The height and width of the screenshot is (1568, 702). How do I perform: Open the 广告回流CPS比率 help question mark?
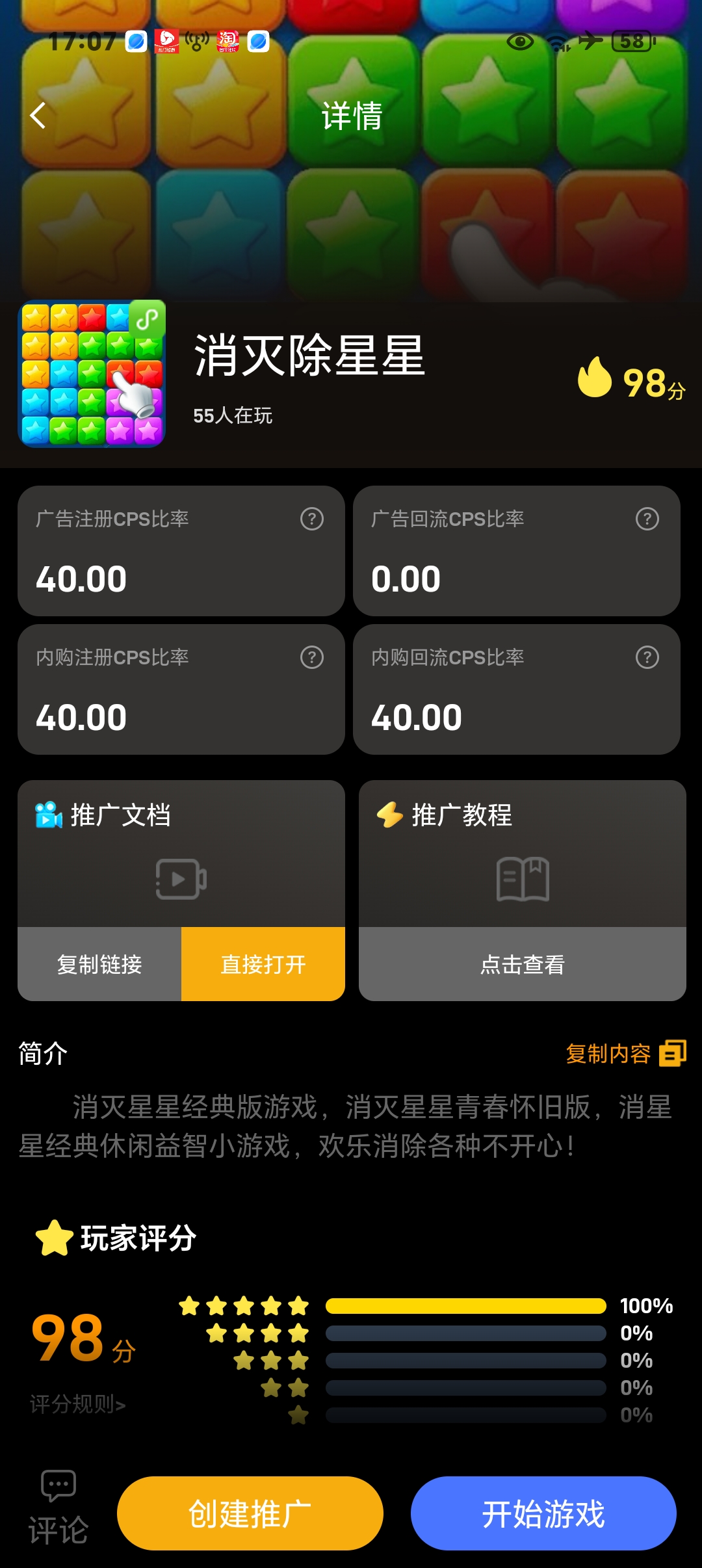click(647, 519)
